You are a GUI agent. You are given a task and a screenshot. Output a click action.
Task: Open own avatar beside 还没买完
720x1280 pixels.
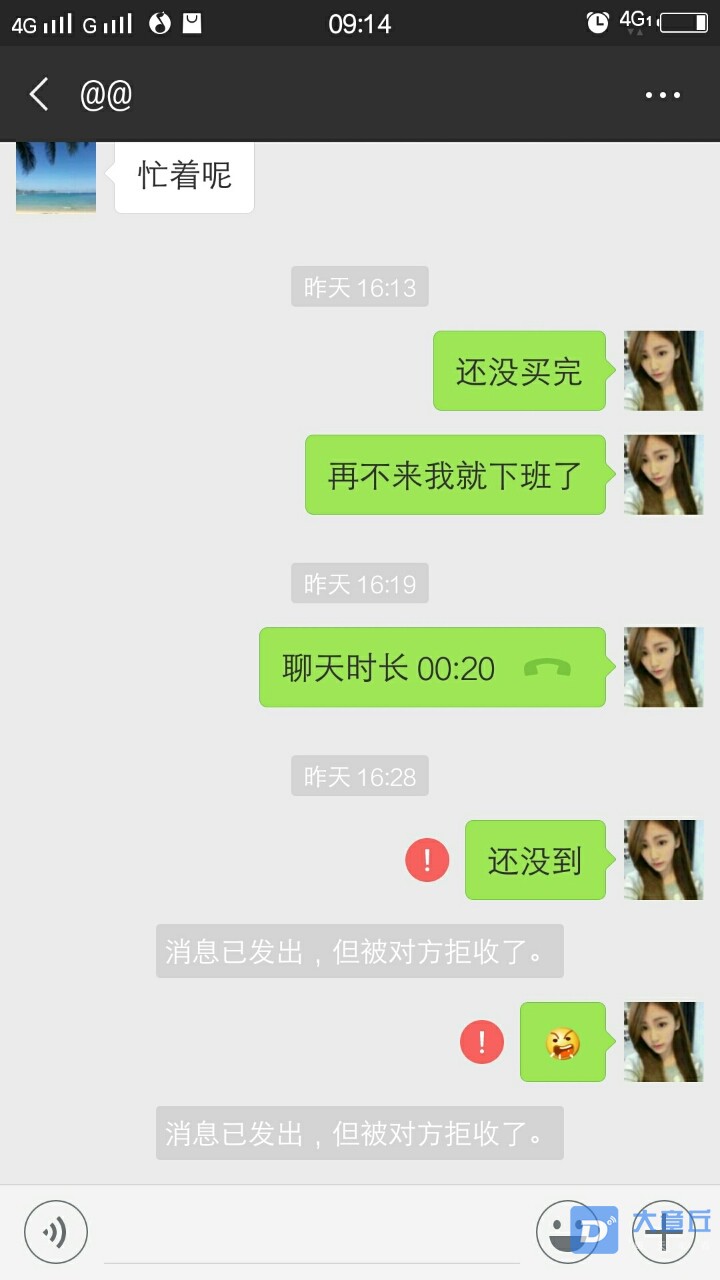[663, 371]
